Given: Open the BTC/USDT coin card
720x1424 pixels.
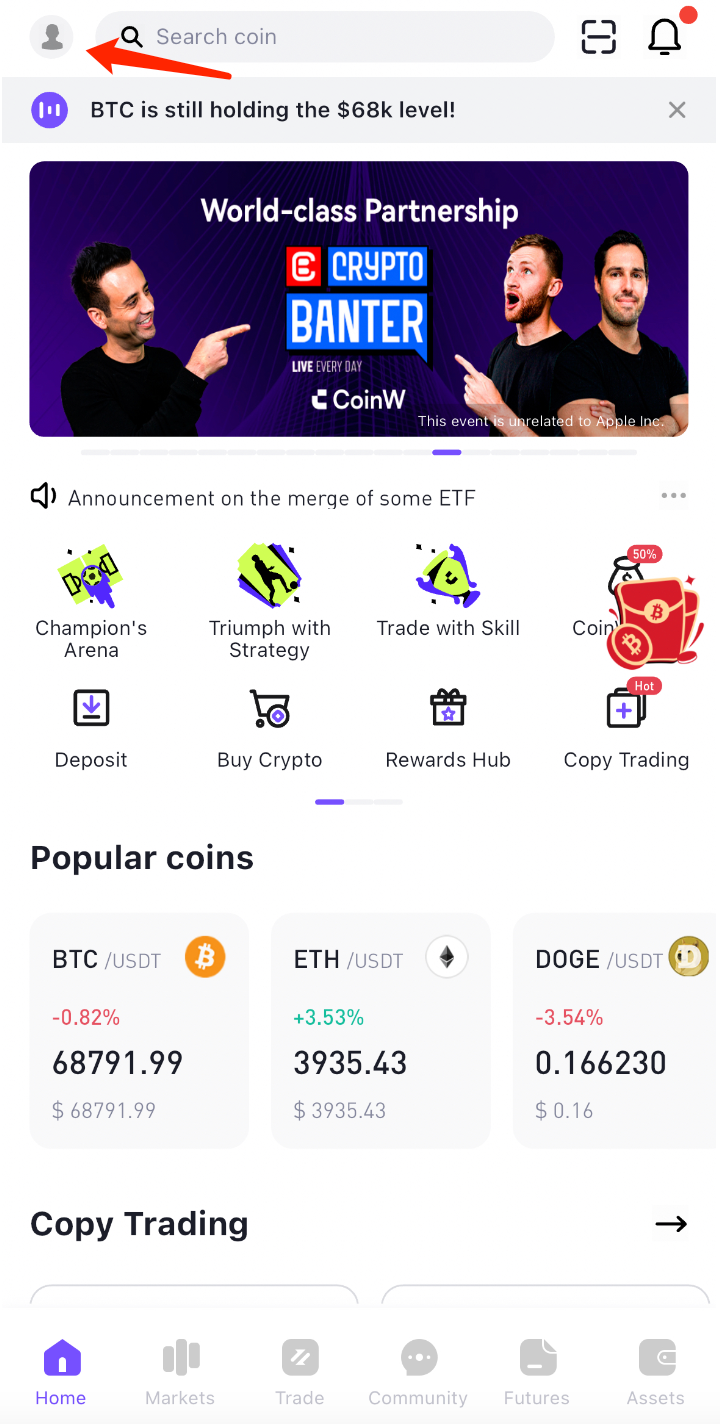Looking at the screenshot, I should [x=139, y=1030].
